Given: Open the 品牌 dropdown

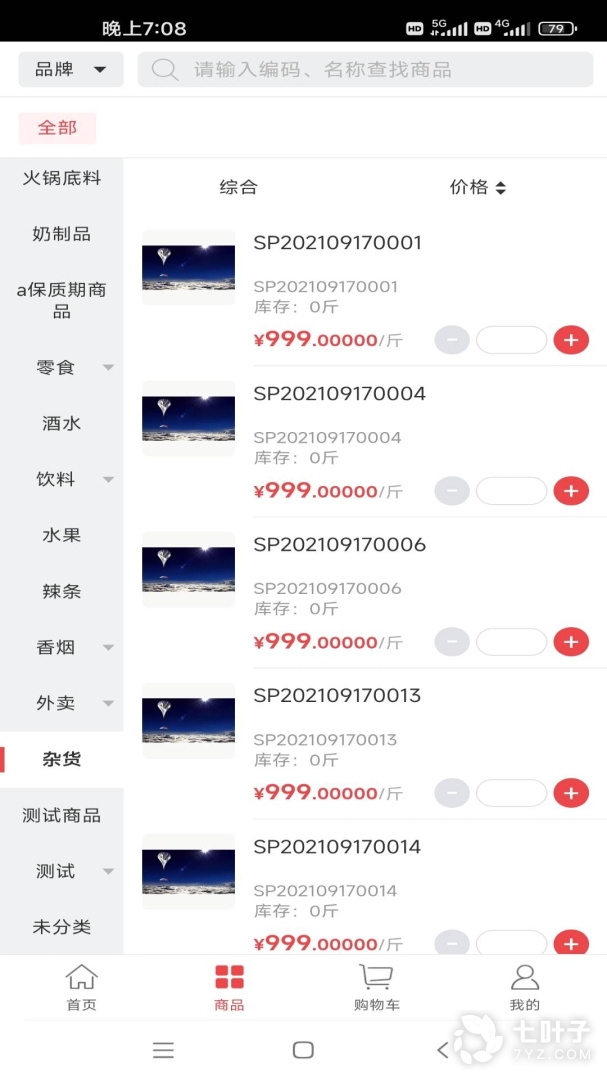Looking at the screenshot, I should [x=70, y=69].
